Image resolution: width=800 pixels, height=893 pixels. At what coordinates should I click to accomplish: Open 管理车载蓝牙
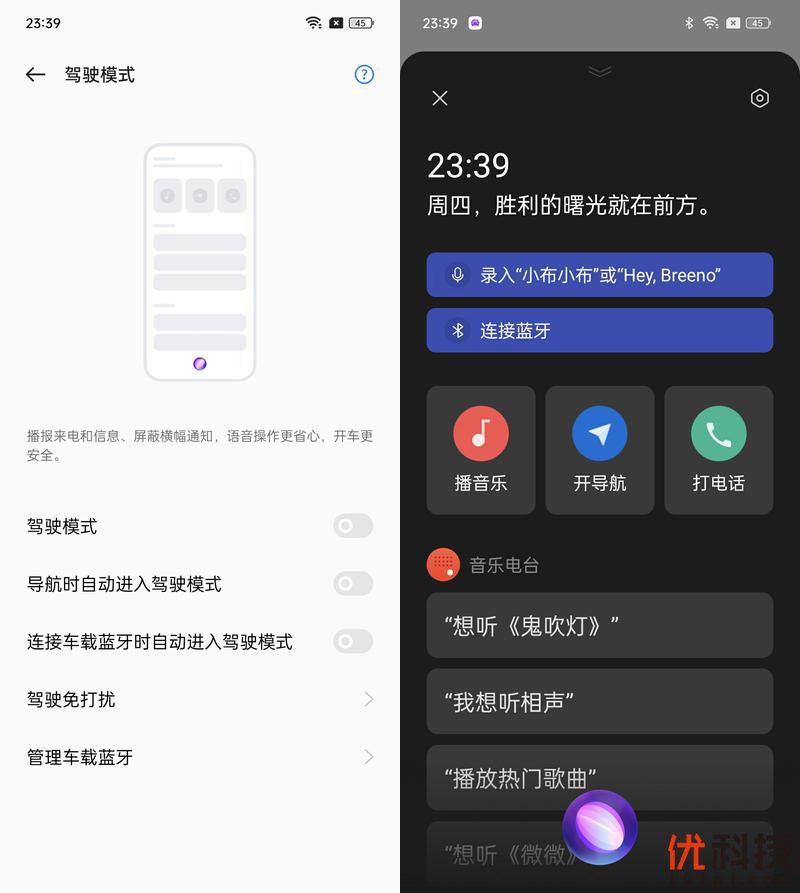coord(200,757)
